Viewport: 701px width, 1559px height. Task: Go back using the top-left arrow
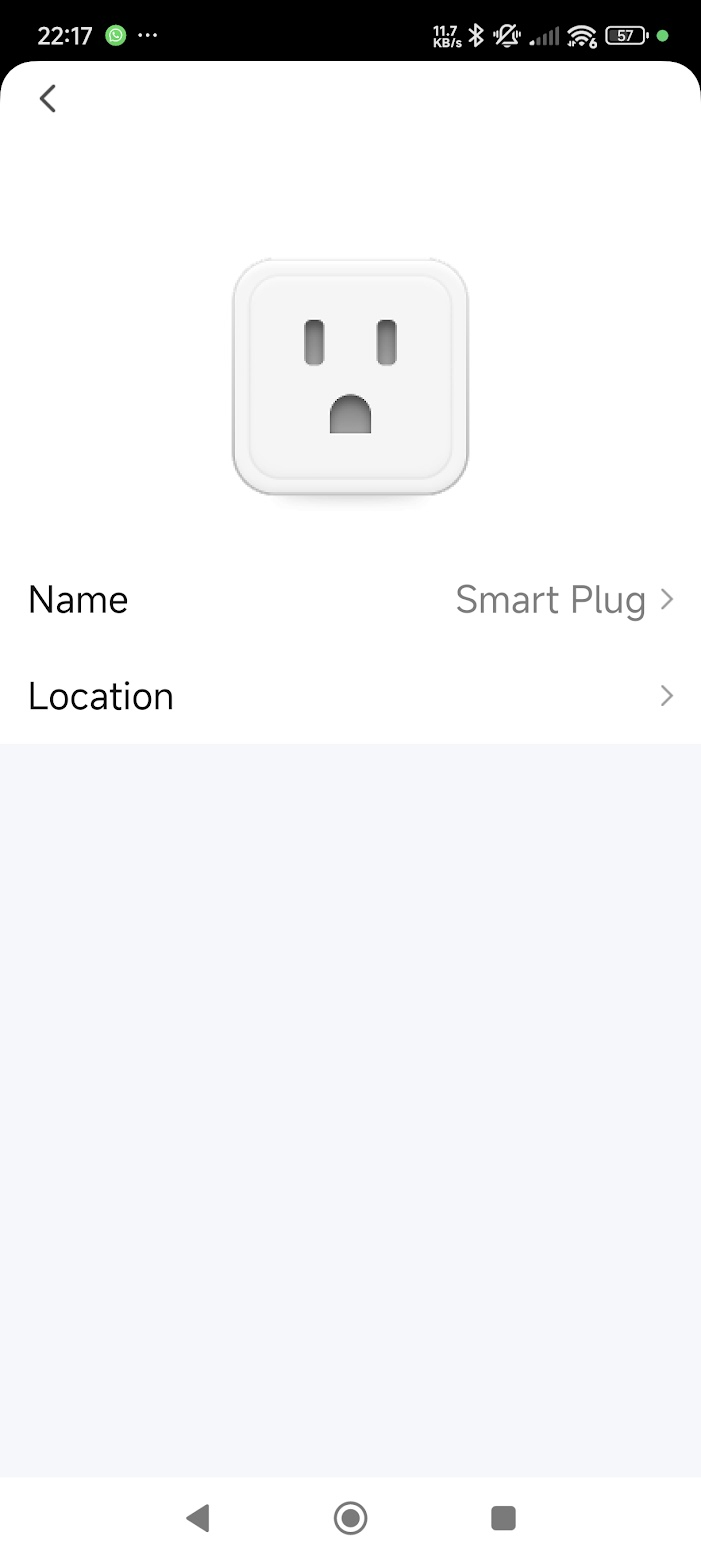tap(47, 98)
